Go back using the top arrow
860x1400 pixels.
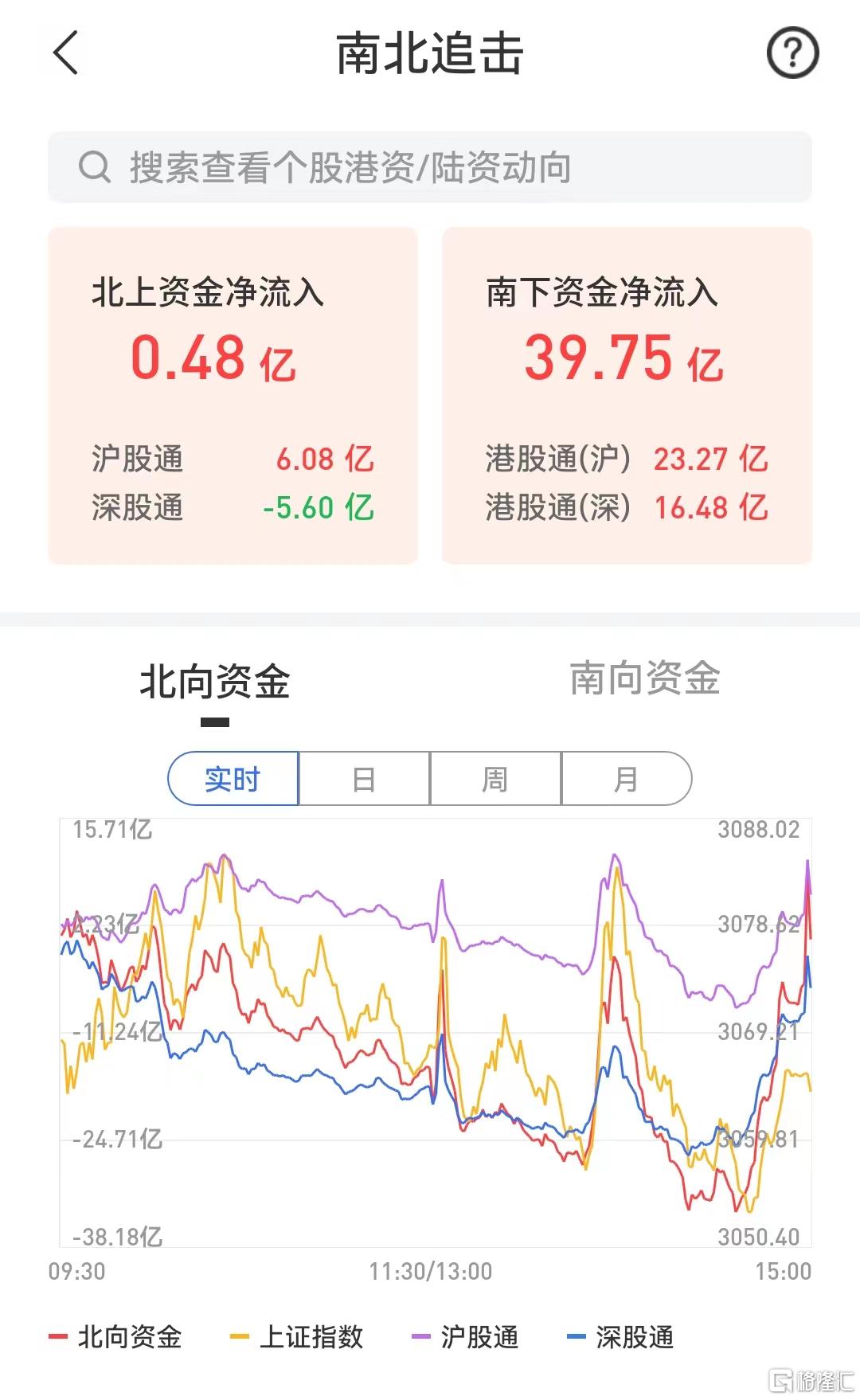coord(66,53)
